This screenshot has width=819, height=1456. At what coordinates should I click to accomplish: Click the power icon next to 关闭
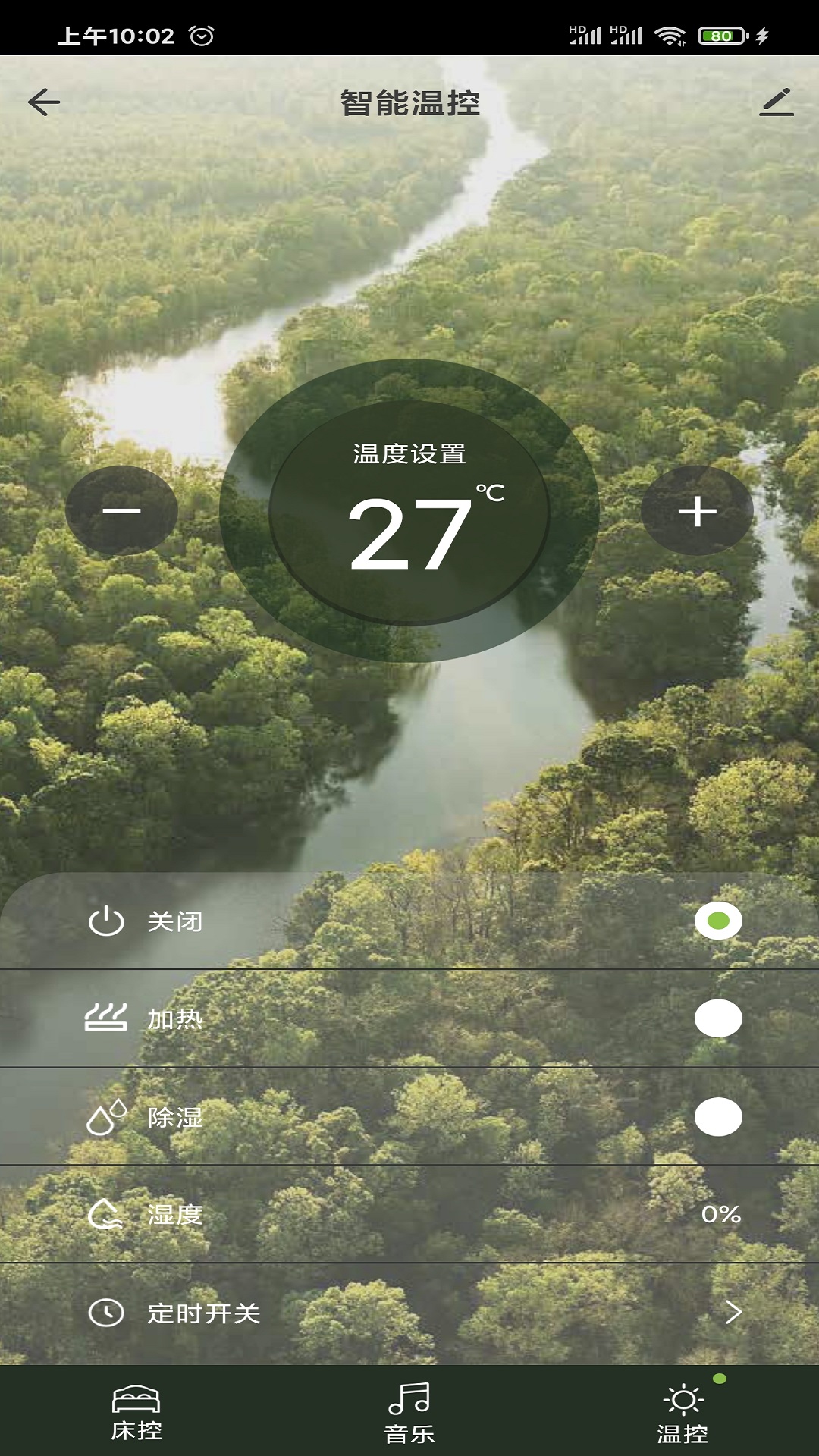tap(108, 921)
